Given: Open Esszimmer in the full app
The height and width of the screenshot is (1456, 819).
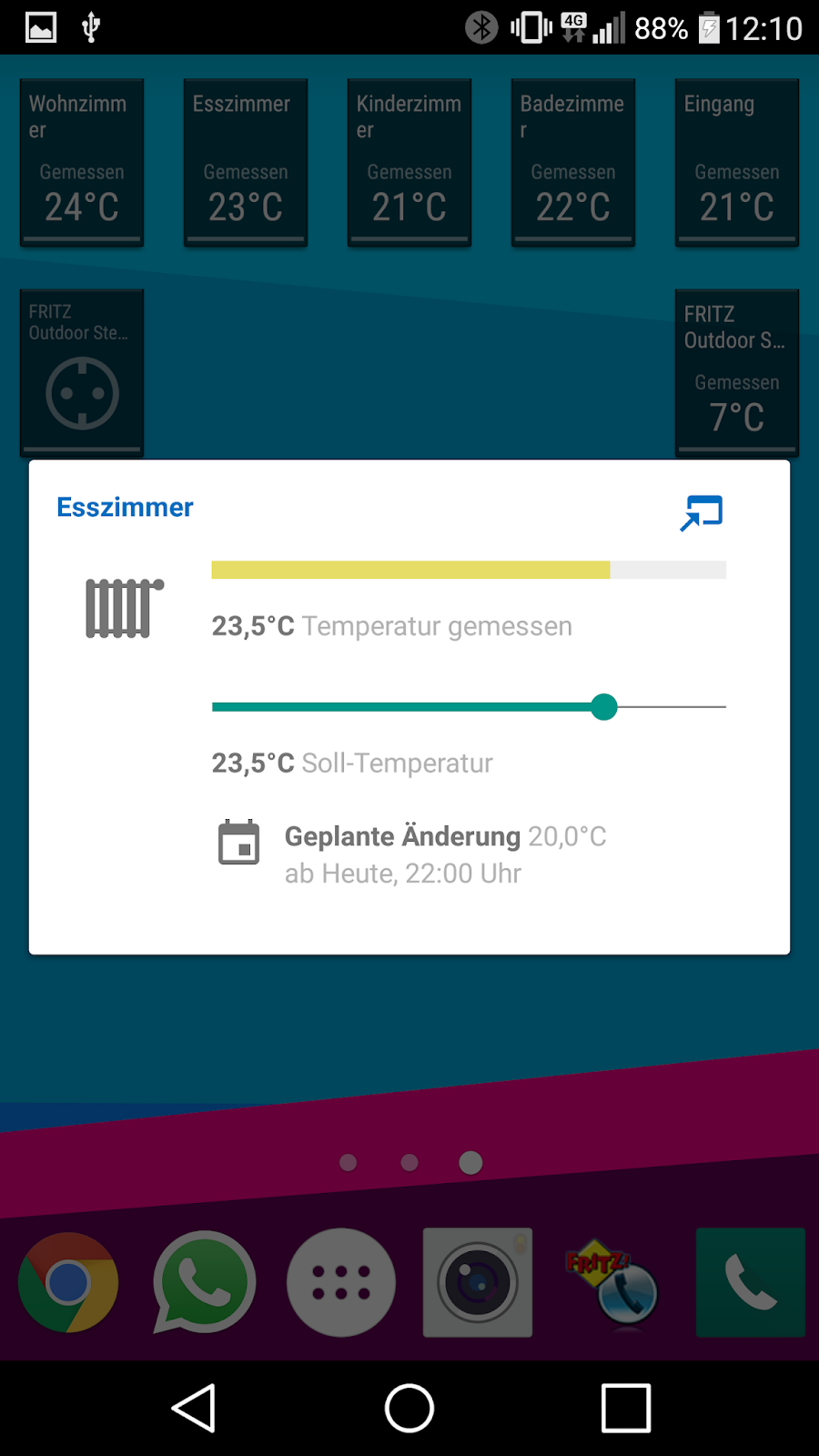Looking at the screenshot, I should pyautogui.click(x=701, y=512).
